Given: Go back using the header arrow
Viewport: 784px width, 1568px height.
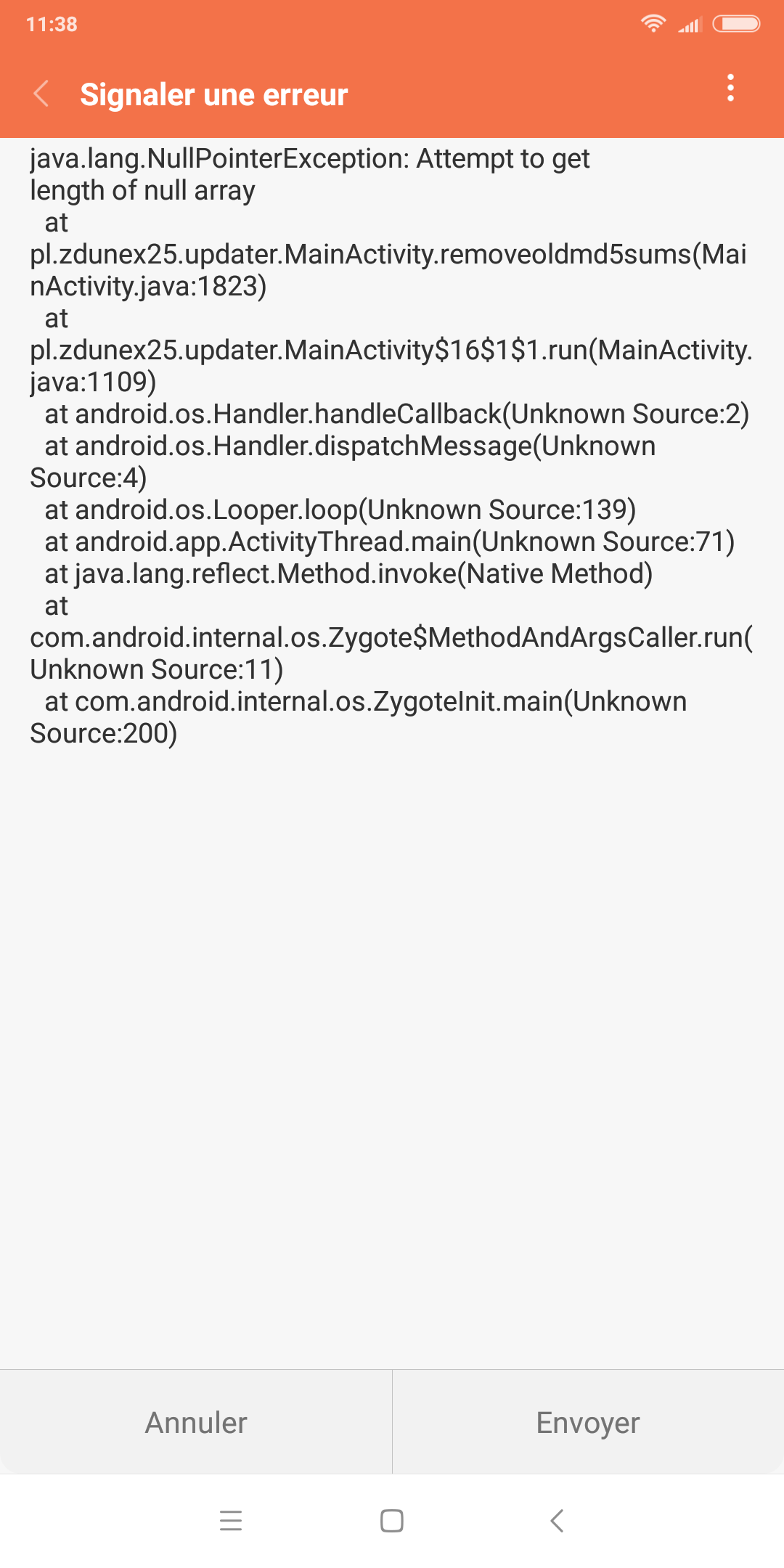Looking at the screenshot, I should [41, 94].
